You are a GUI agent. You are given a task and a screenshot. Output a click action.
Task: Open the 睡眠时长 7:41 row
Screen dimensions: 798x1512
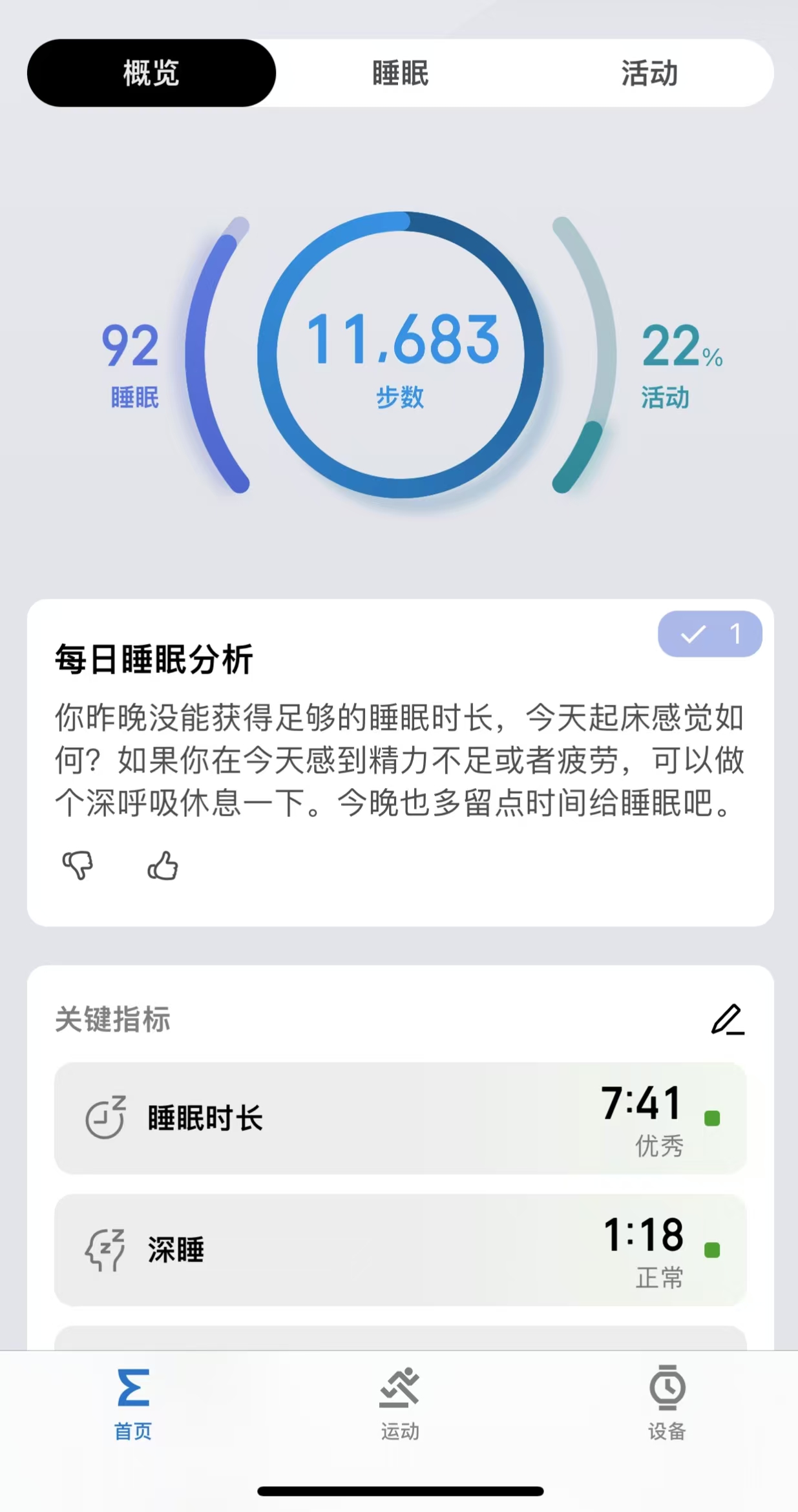tap(400, 1118)
